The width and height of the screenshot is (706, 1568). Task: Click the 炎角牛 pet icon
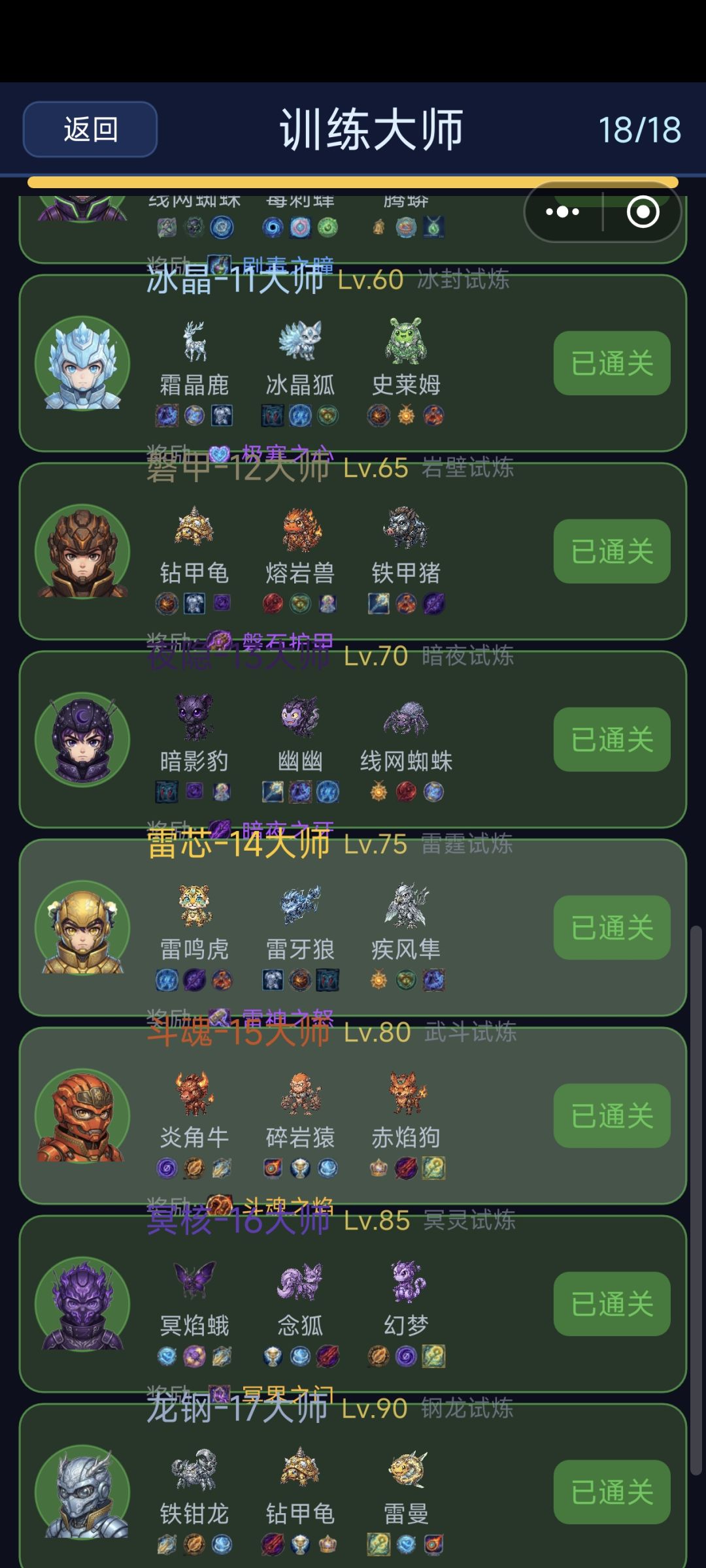(194, 1092)
